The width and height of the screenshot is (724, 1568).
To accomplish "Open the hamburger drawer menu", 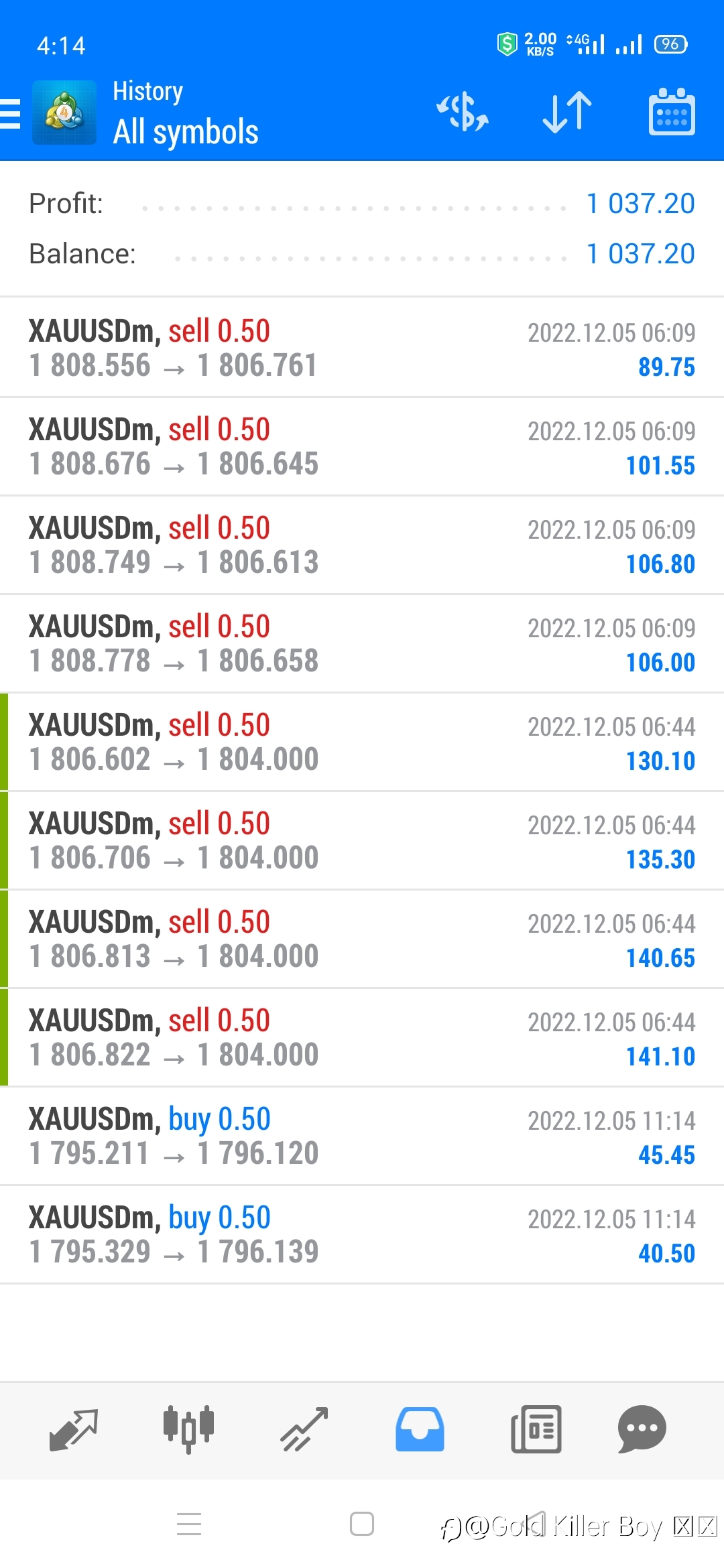I will click(x=10, y=113).
